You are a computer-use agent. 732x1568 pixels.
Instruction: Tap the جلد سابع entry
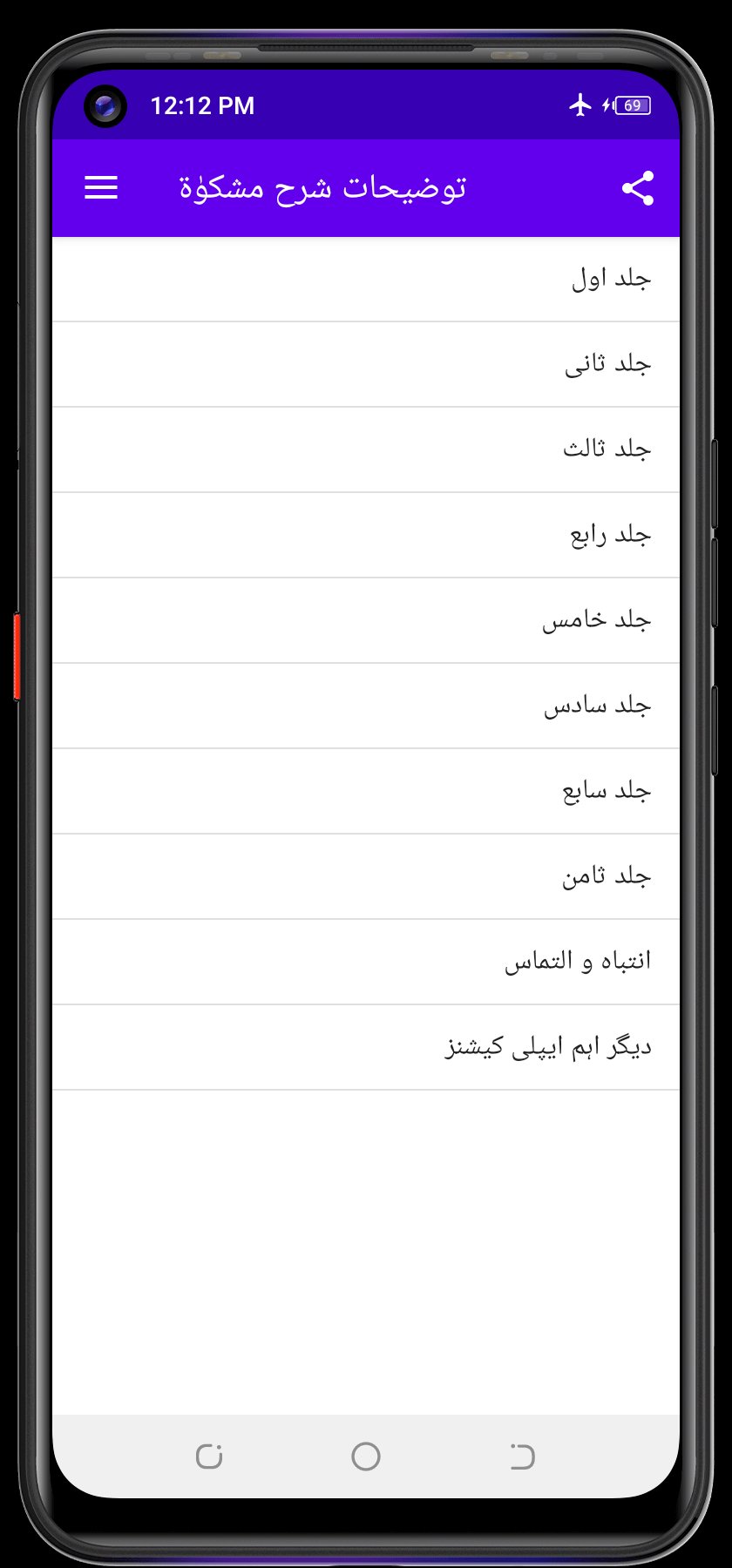tap(366, 792)
